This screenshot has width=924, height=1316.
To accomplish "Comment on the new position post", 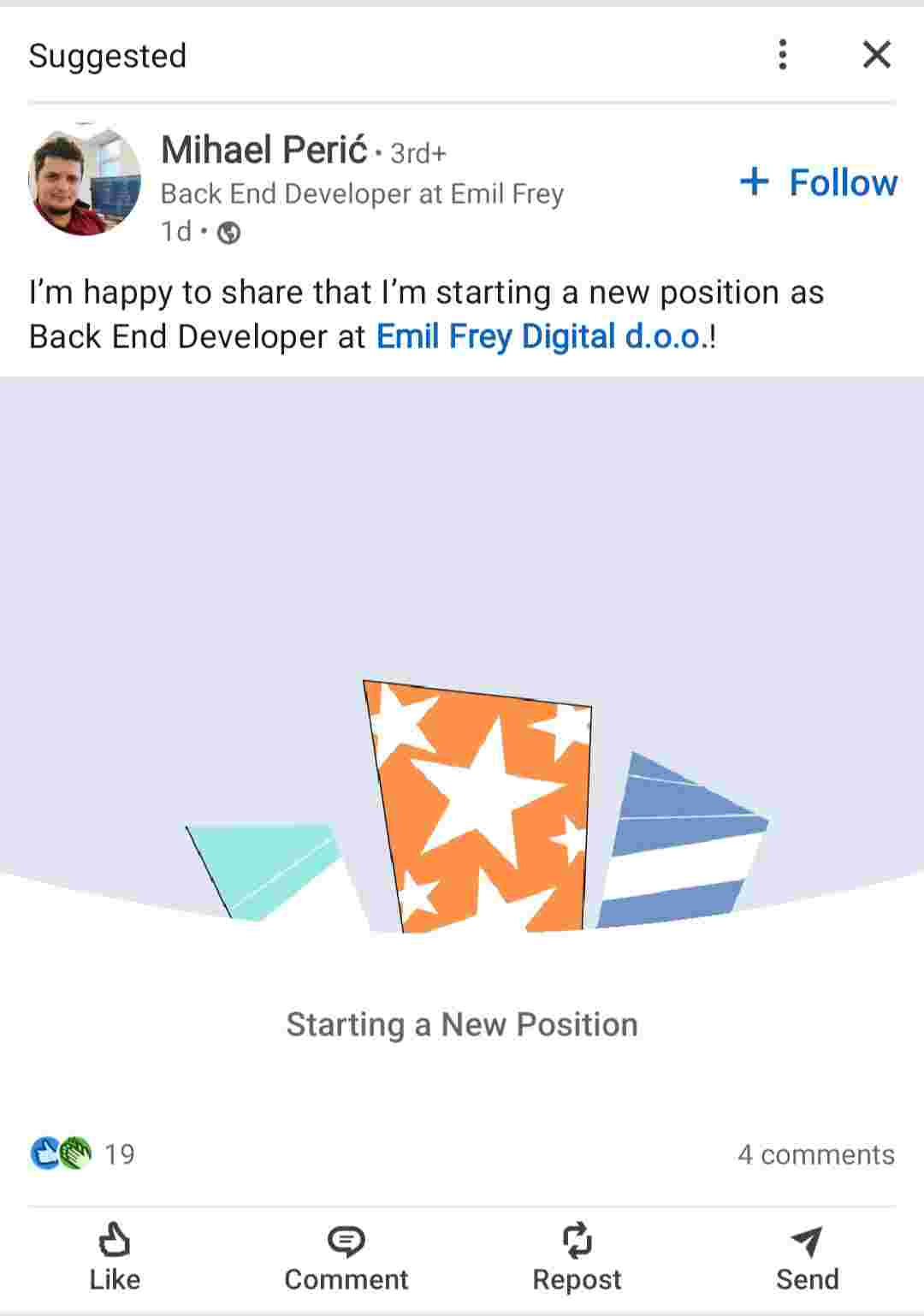I will [346, 1256].
